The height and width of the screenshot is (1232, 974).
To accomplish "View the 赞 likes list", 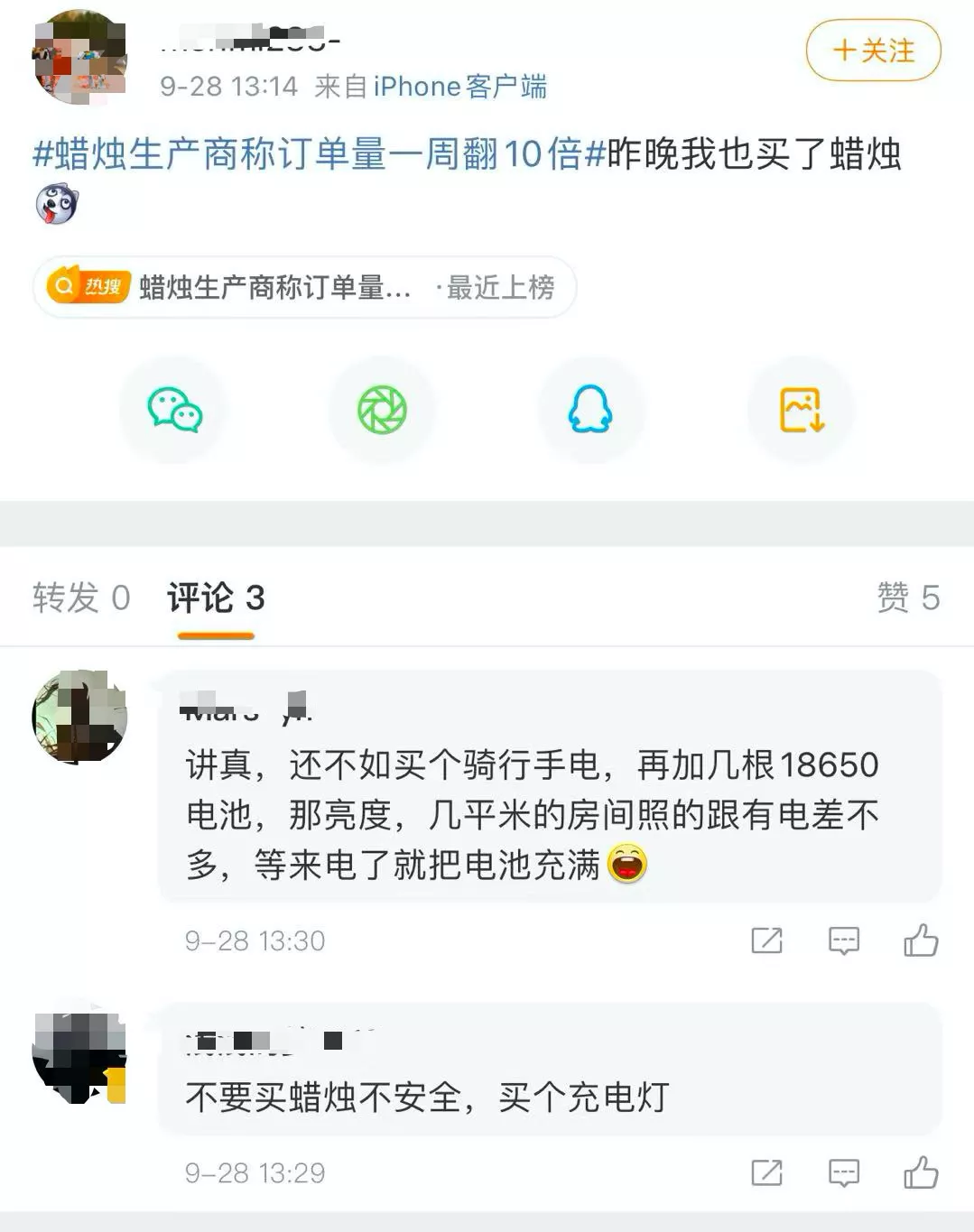I will click(x=907, y=597).
